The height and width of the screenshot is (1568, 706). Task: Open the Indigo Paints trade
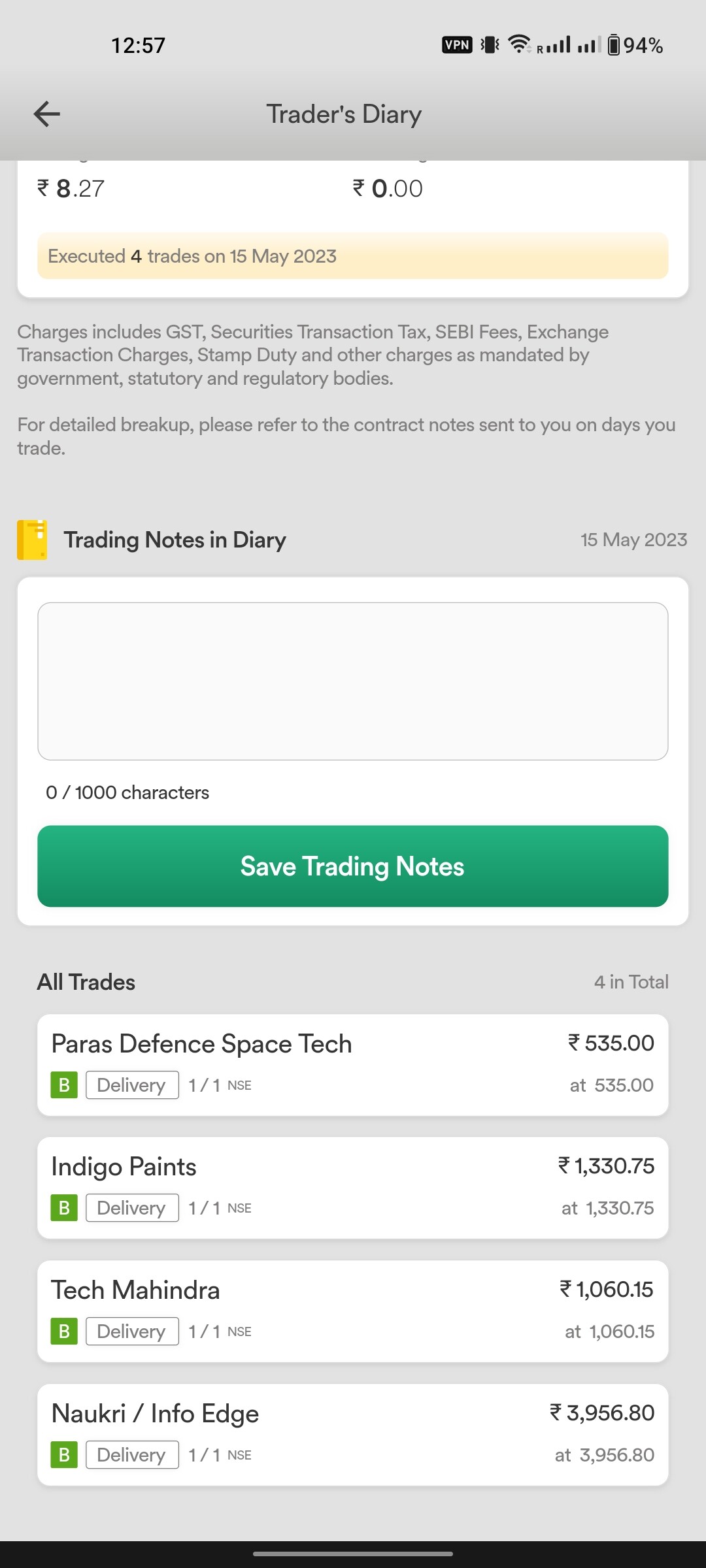(x=353, y=1188)
